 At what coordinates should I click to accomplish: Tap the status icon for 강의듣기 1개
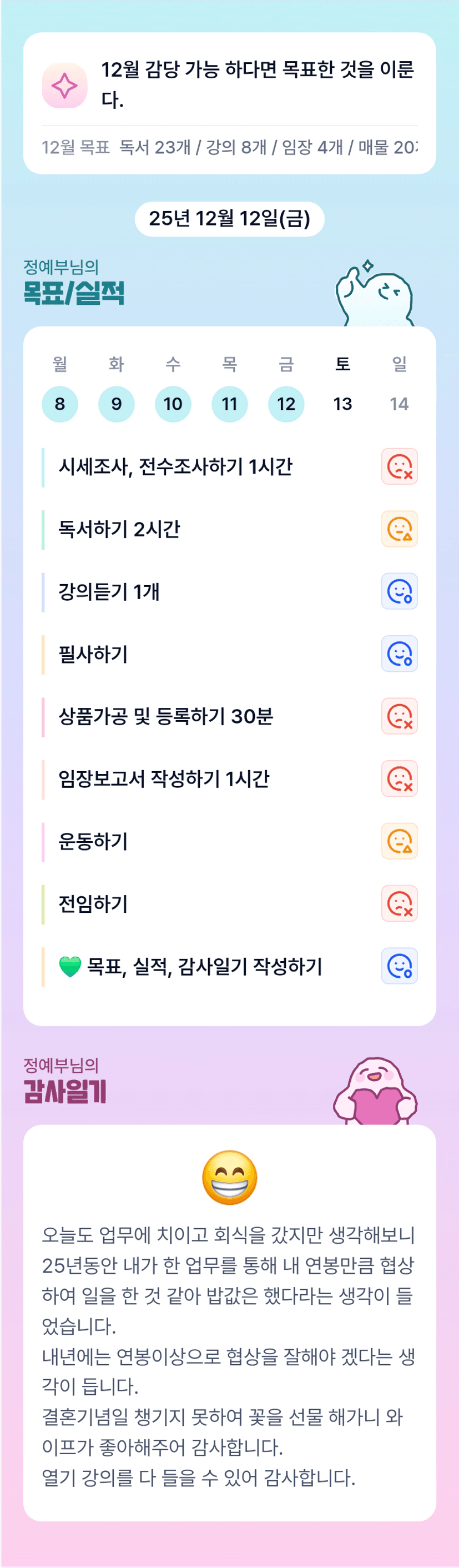coord(400,592)
